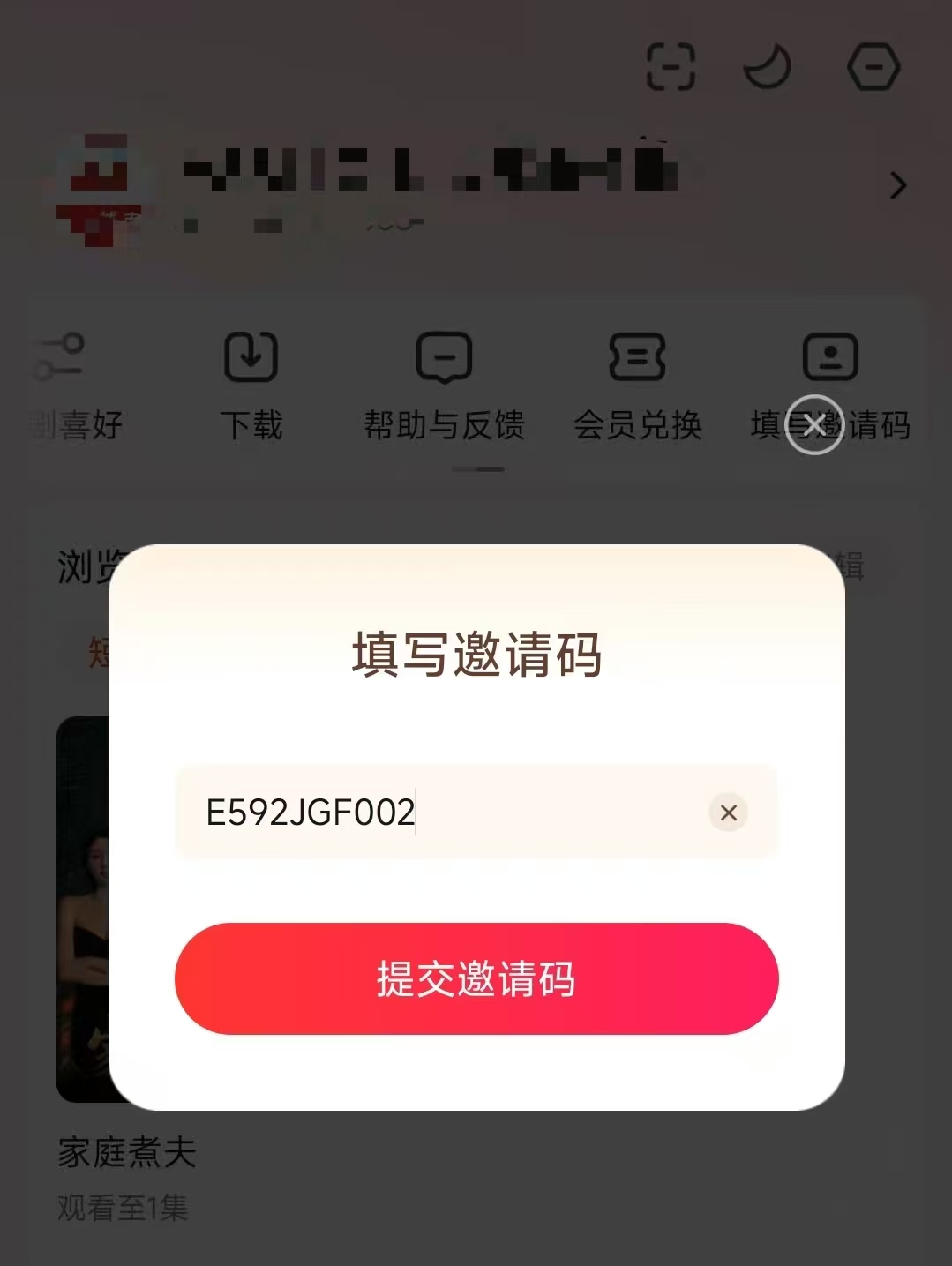
Task: Open 下载 downloads
Action: coord(251,385)
